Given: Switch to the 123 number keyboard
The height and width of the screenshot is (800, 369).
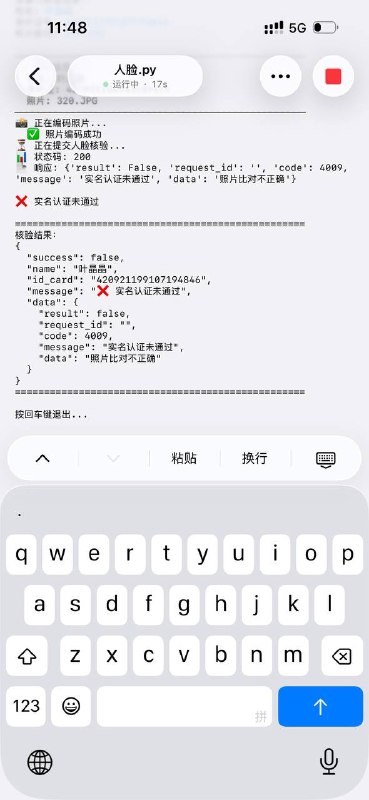Looking at the screenshot, I should (26, 706).
